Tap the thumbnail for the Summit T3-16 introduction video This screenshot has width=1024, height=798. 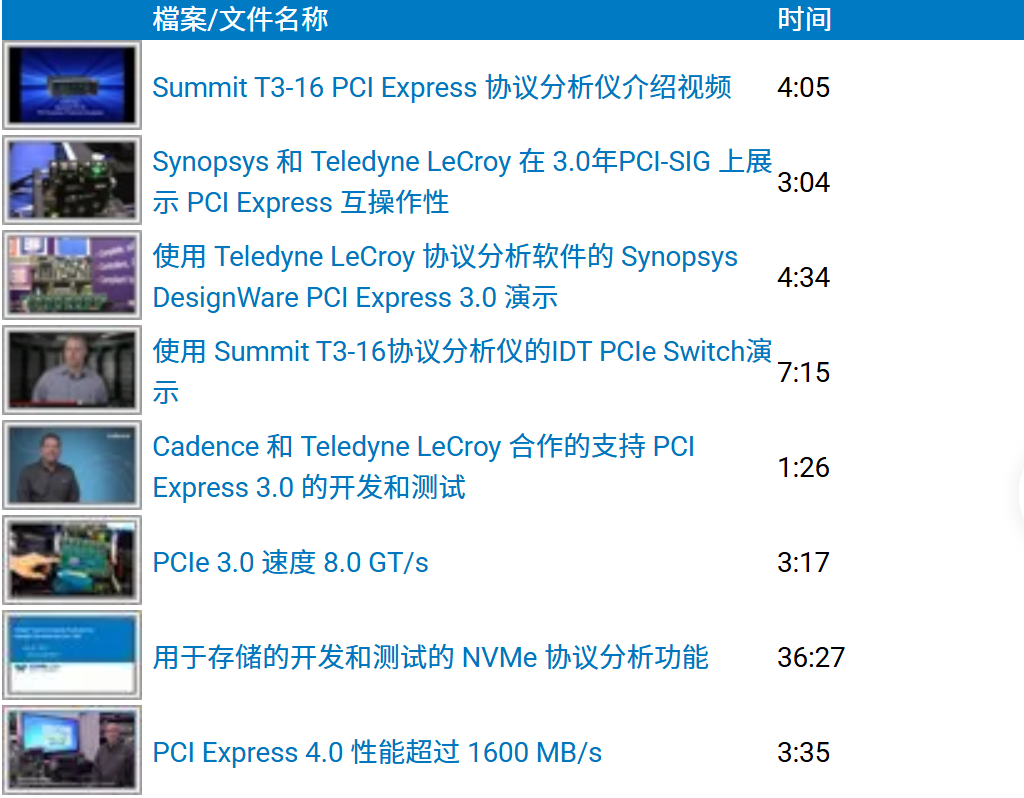point(72,85)
